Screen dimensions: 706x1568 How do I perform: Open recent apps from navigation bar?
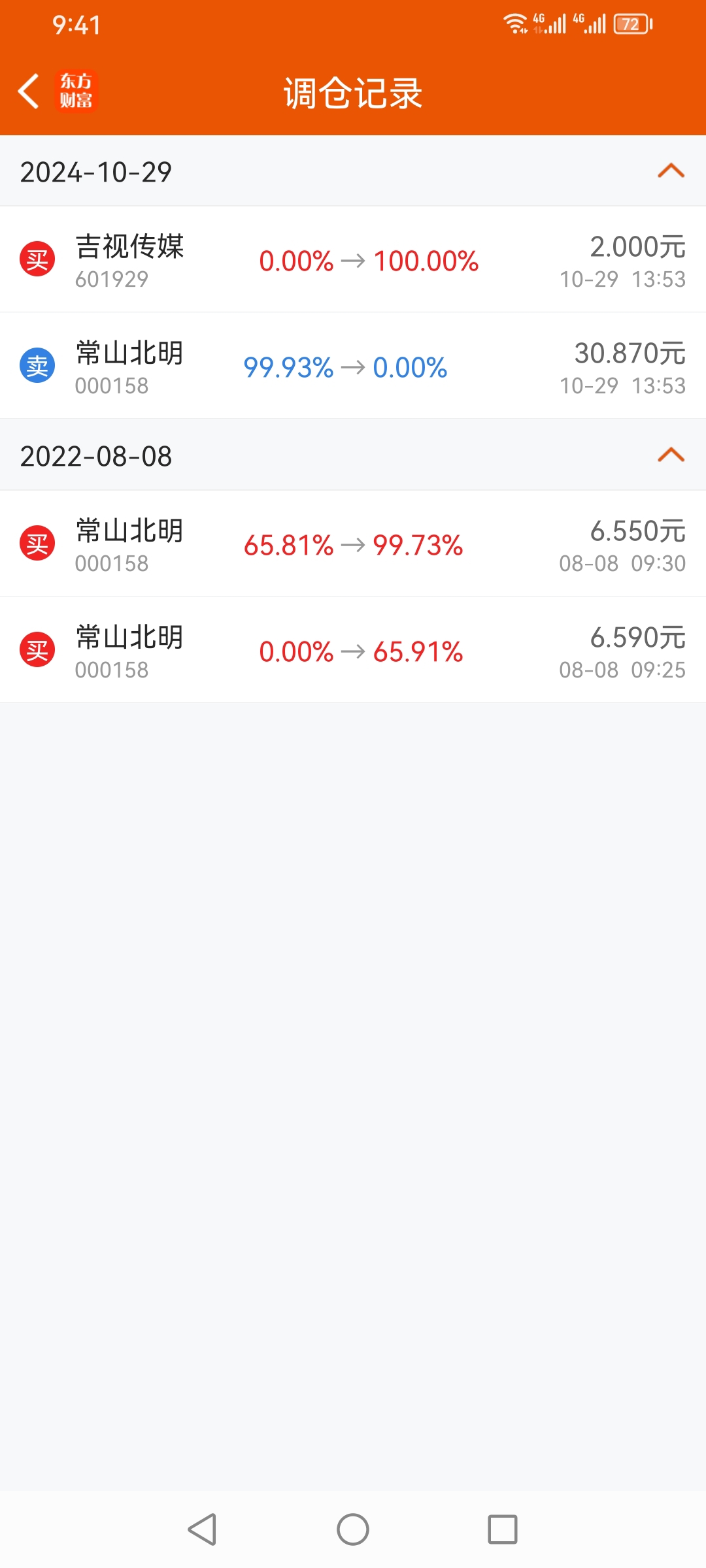(x=503, y=1529)
